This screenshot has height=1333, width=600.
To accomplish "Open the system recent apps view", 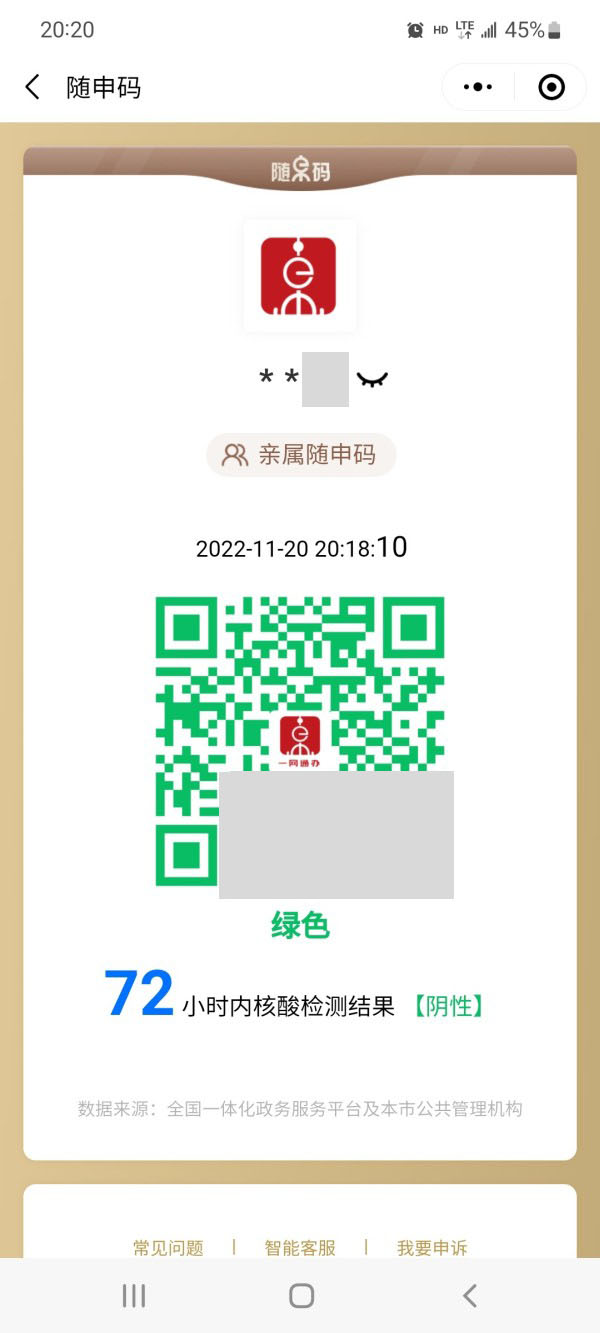I will (134, 1296).
